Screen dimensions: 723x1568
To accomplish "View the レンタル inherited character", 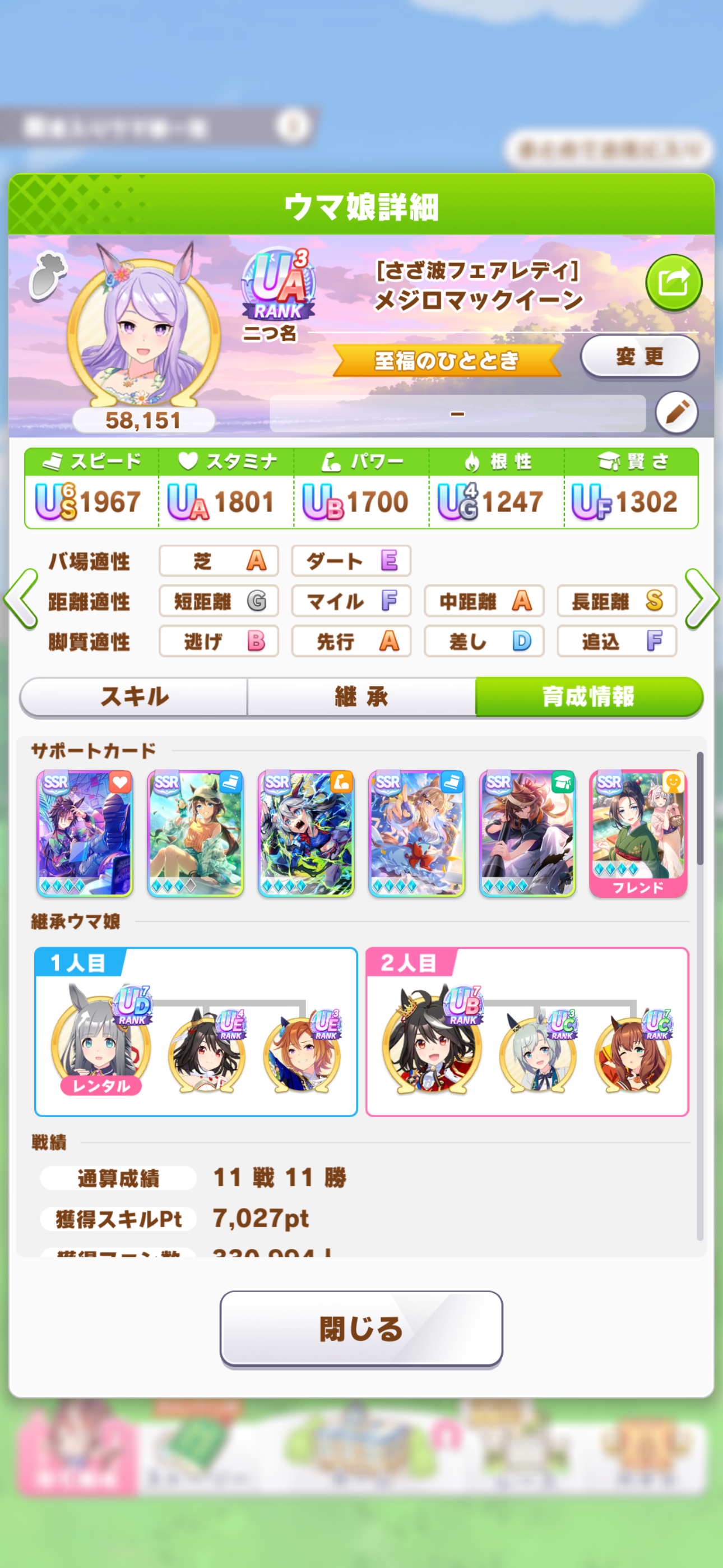I will [x=100, y=1042].
